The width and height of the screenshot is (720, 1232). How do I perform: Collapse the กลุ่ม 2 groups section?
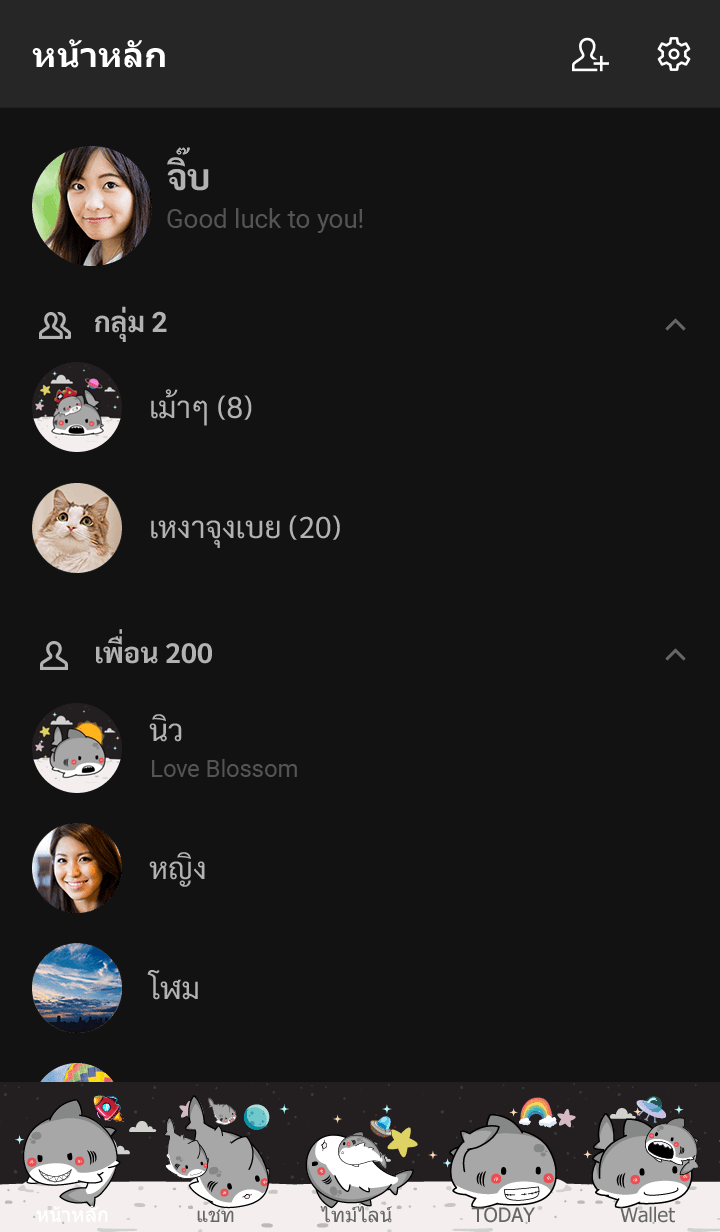(676, 324)
